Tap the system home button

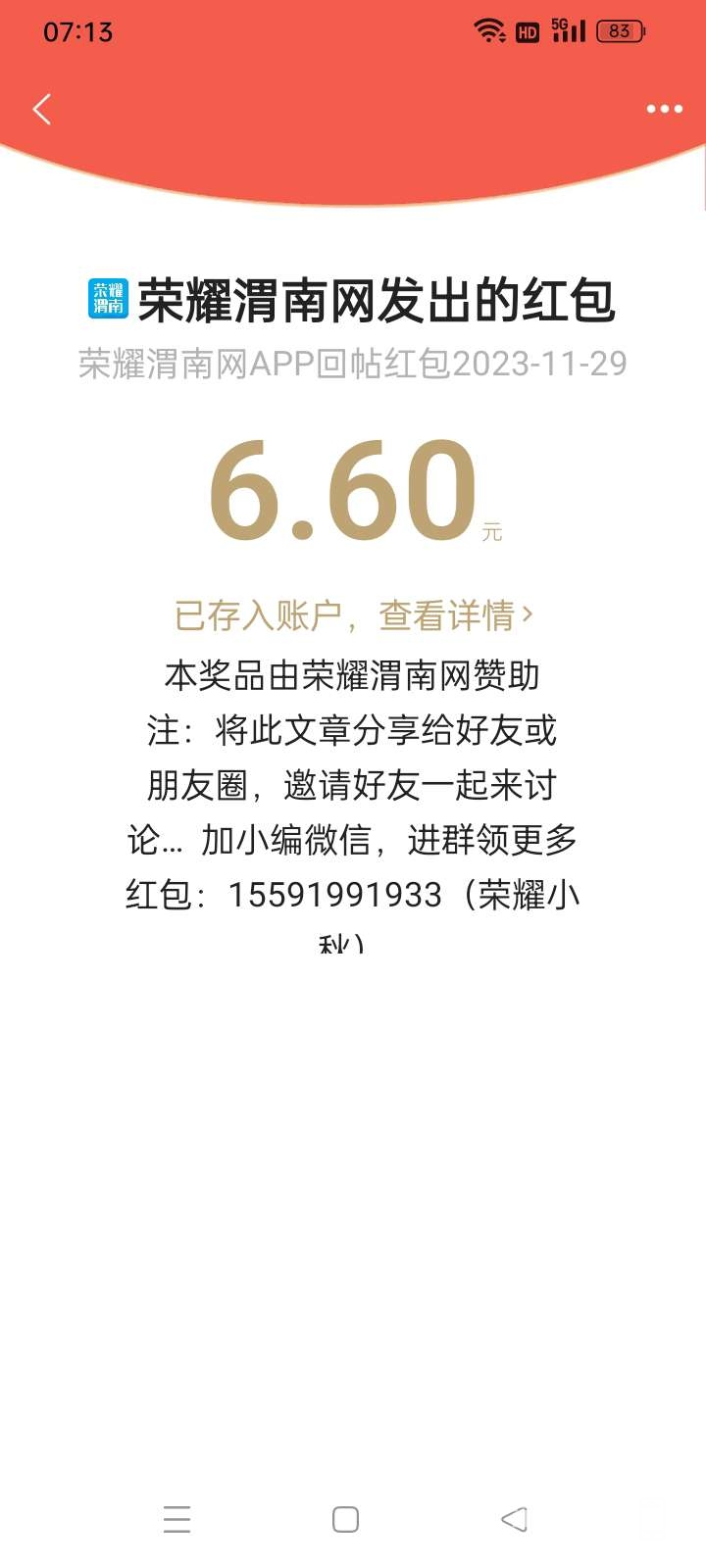345,1519
